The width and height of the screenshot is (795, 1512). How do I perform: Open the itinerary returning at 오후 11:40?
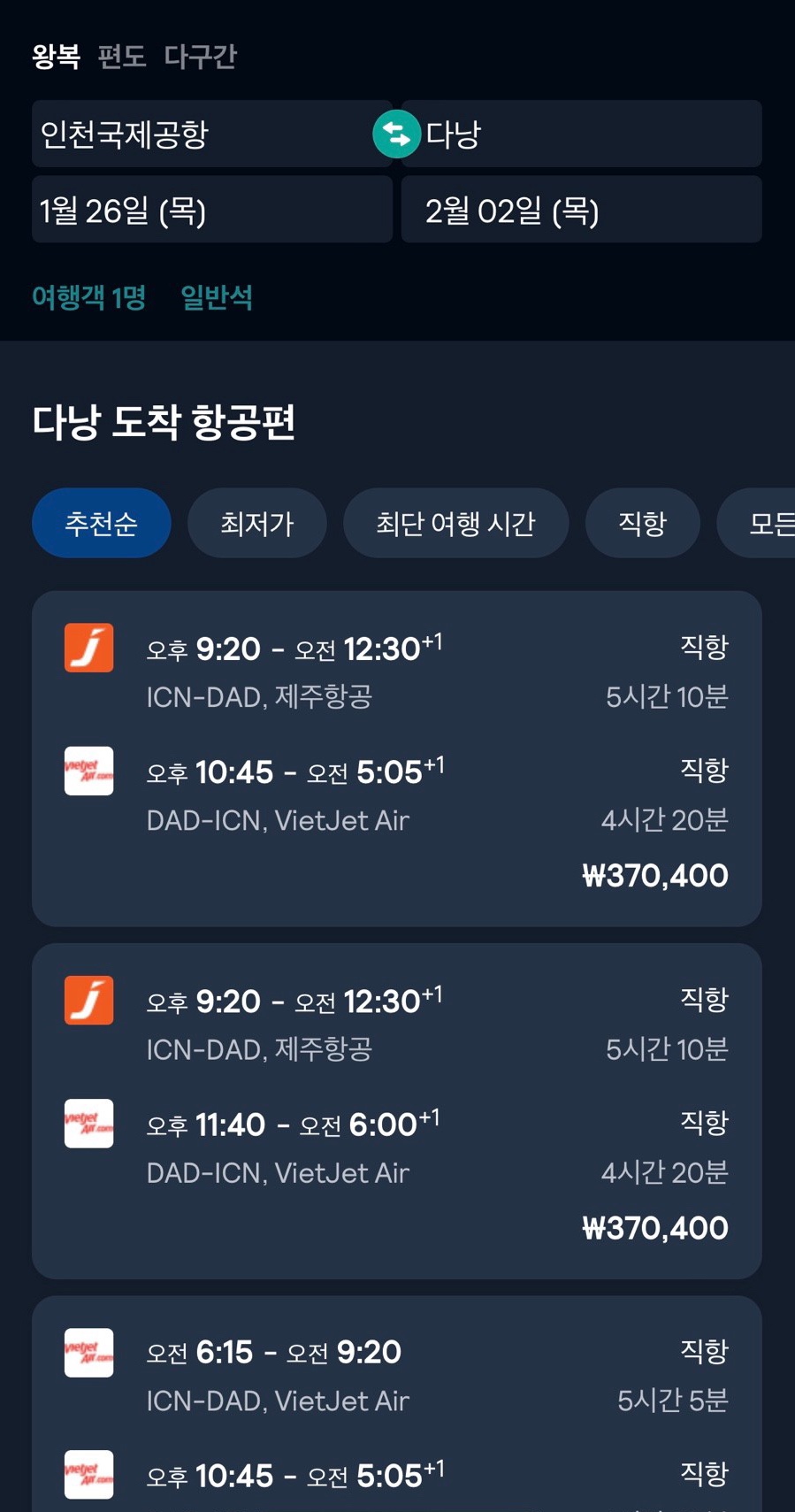coord(397,1111)
